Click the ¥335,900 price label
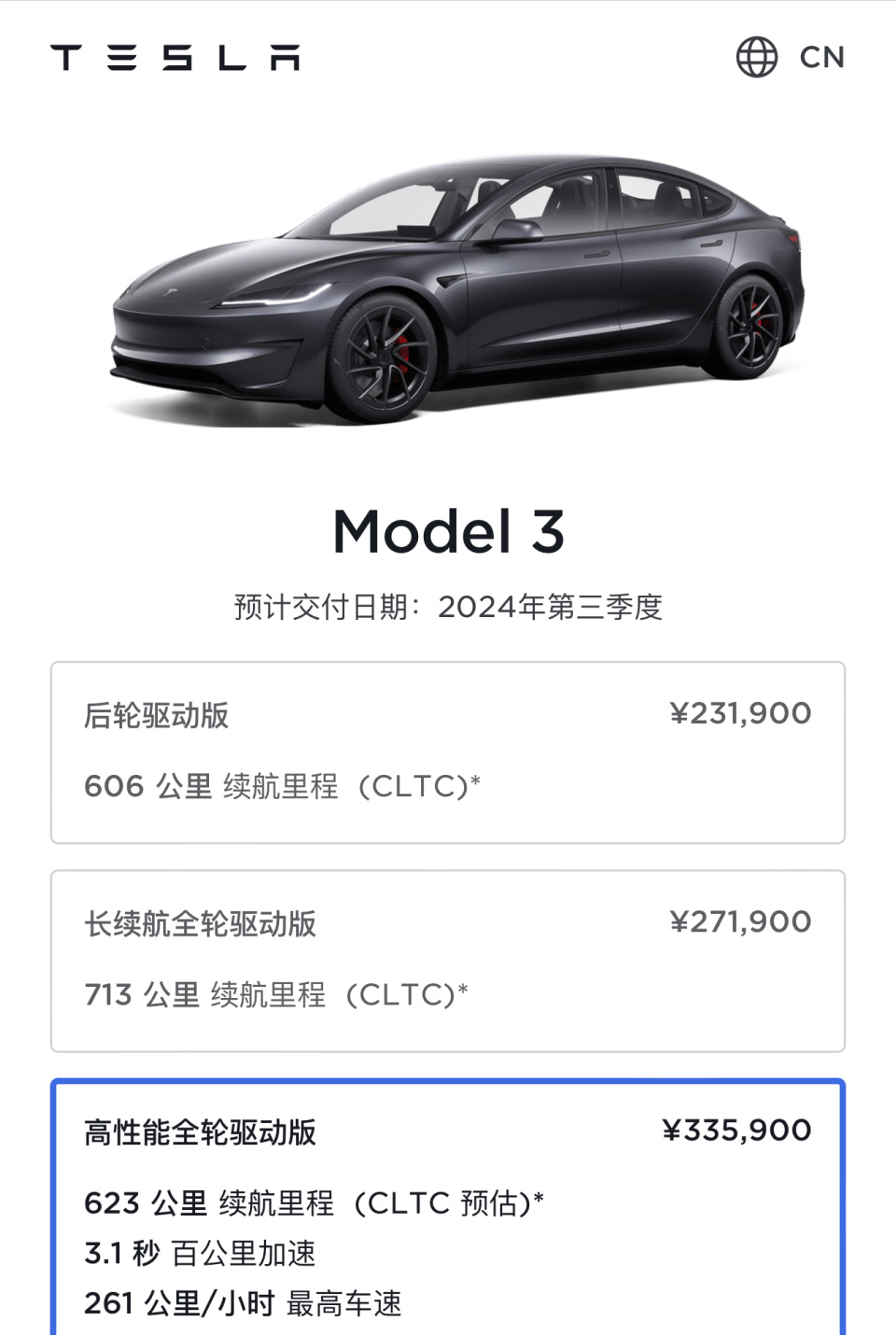This screenshot has width=896, height=1335. (x=738, y=1130)
